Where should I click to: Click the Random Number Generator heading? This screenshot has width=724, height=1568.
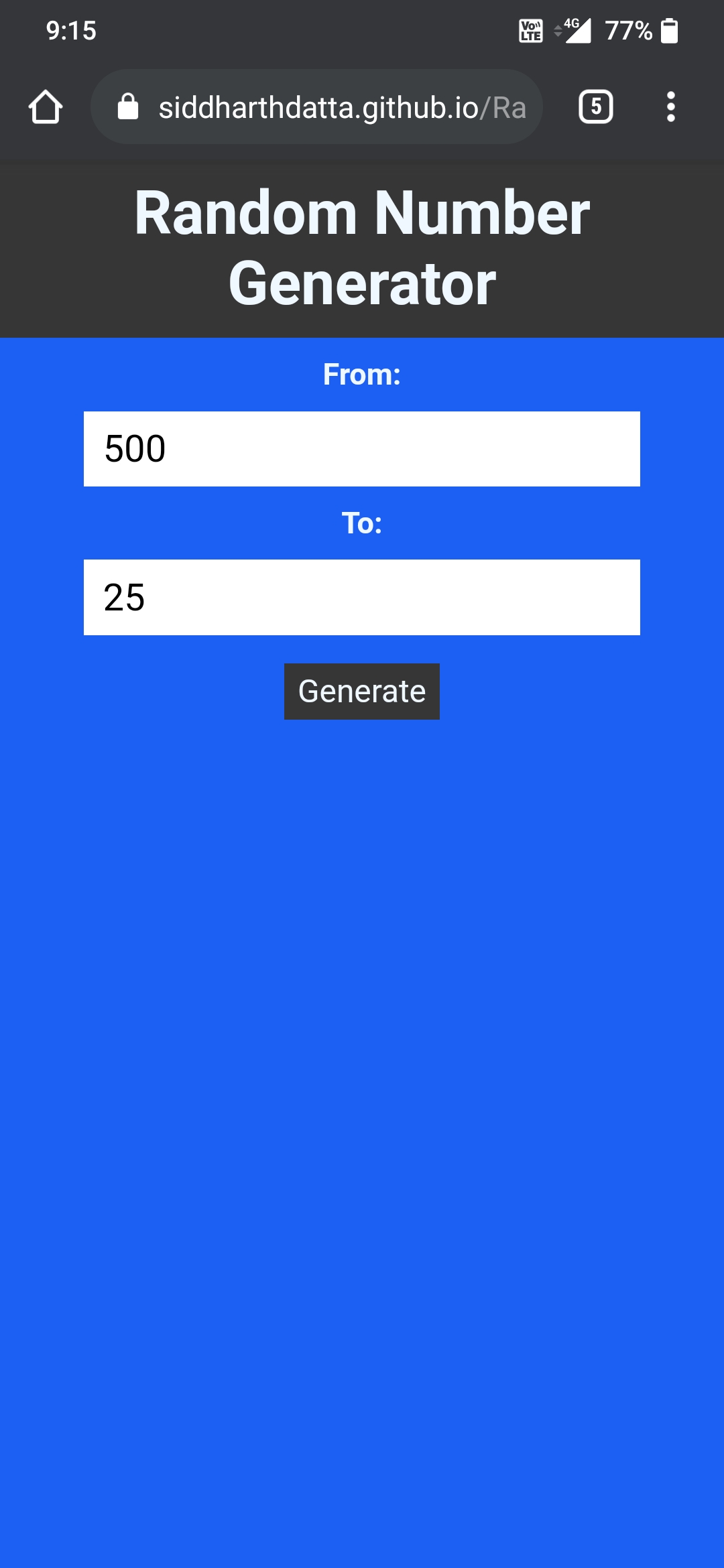click(361, 248)
